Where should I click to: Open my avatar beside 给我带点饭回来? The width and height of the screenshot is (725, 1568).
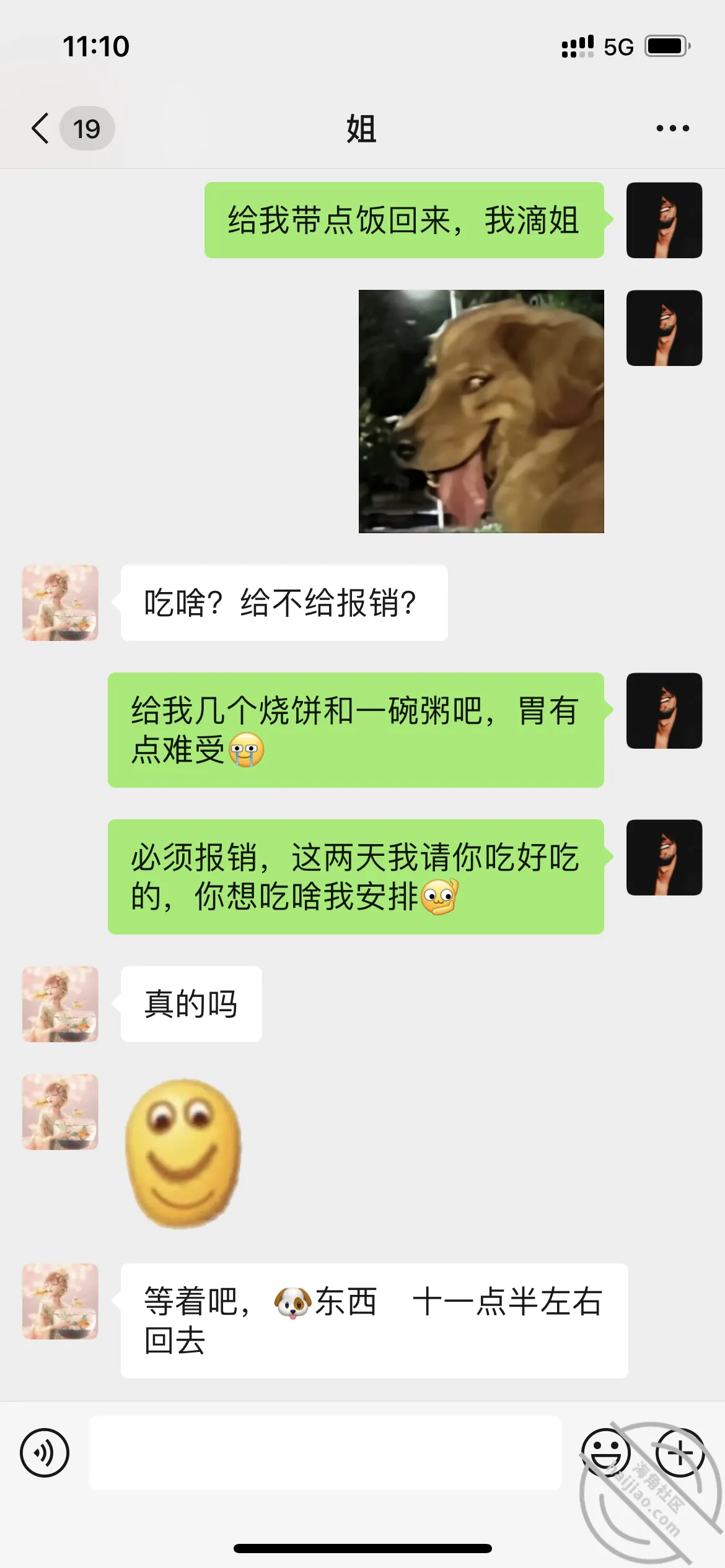[664, 220]
